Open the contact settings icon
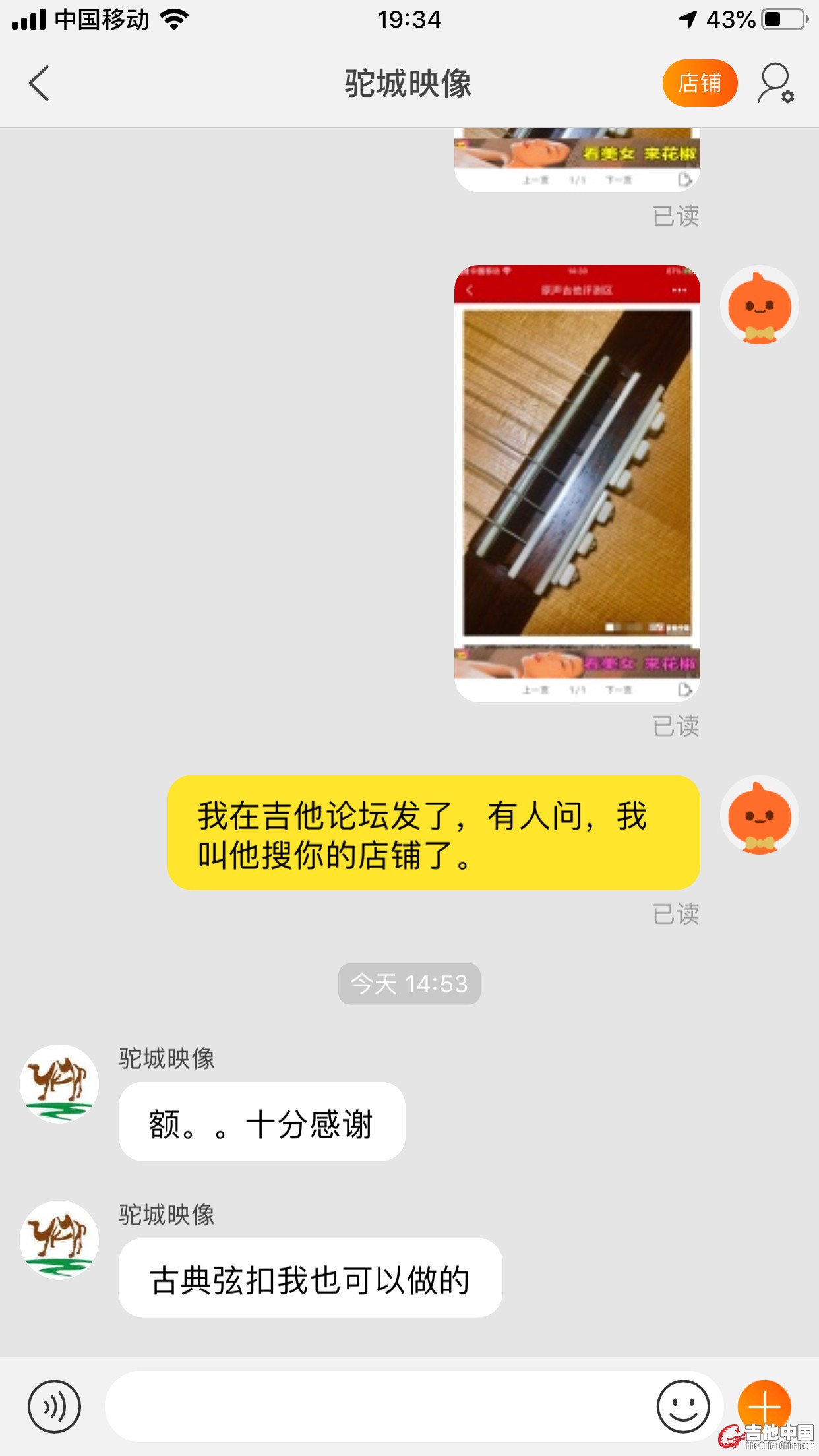Screen dimensions: 819x1456 pyautogui.click(x=775, y=84)
